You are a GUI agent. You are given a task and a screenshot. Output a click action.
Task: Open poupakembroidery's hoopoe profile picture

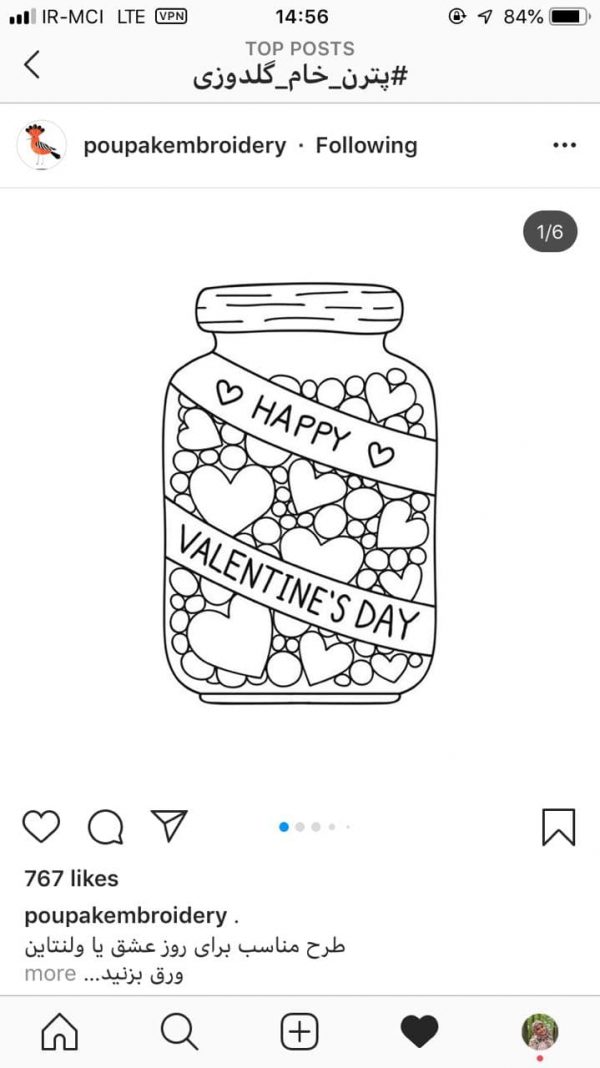coord(42,144)
